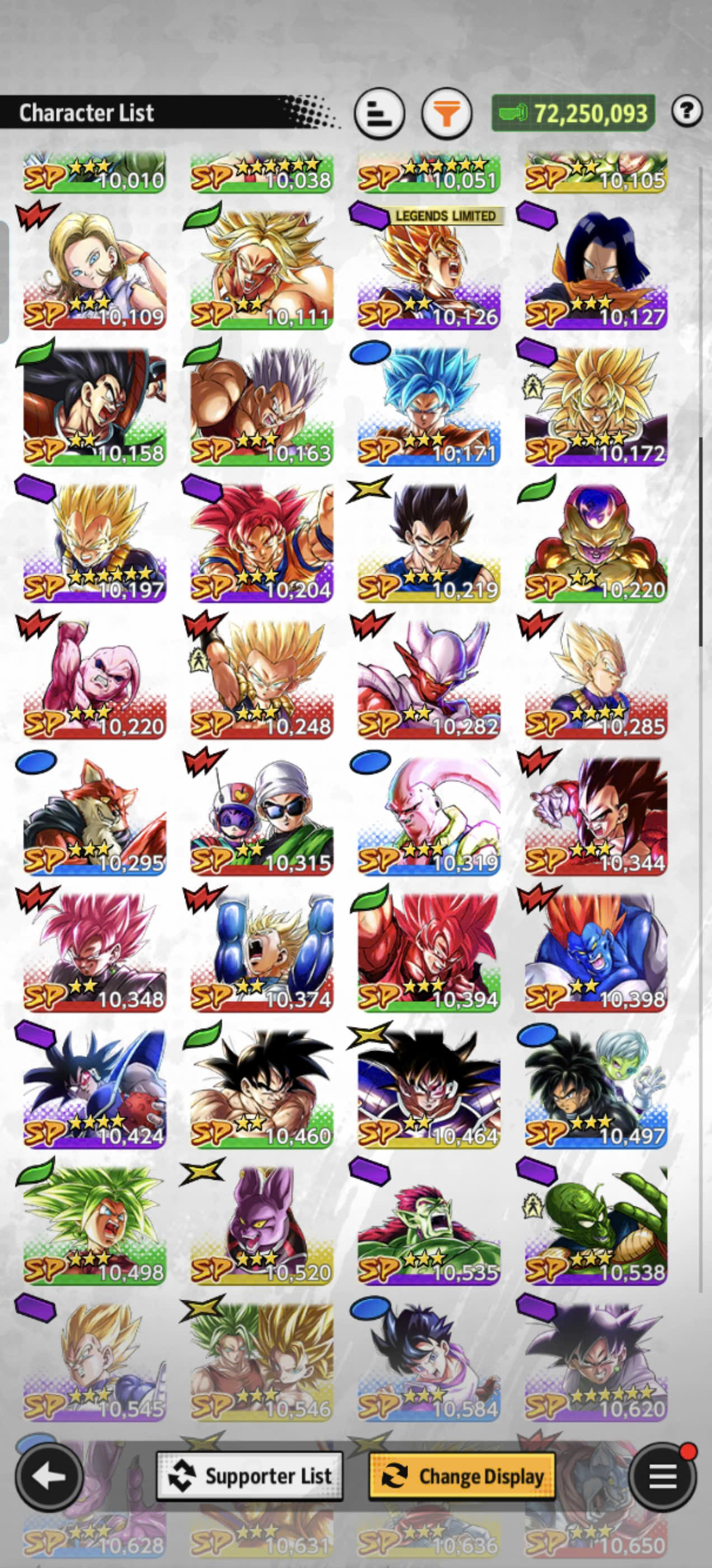Screen dimensions: 712x1568
Task: Tap Change Display button
Action: pos(462,1477)
